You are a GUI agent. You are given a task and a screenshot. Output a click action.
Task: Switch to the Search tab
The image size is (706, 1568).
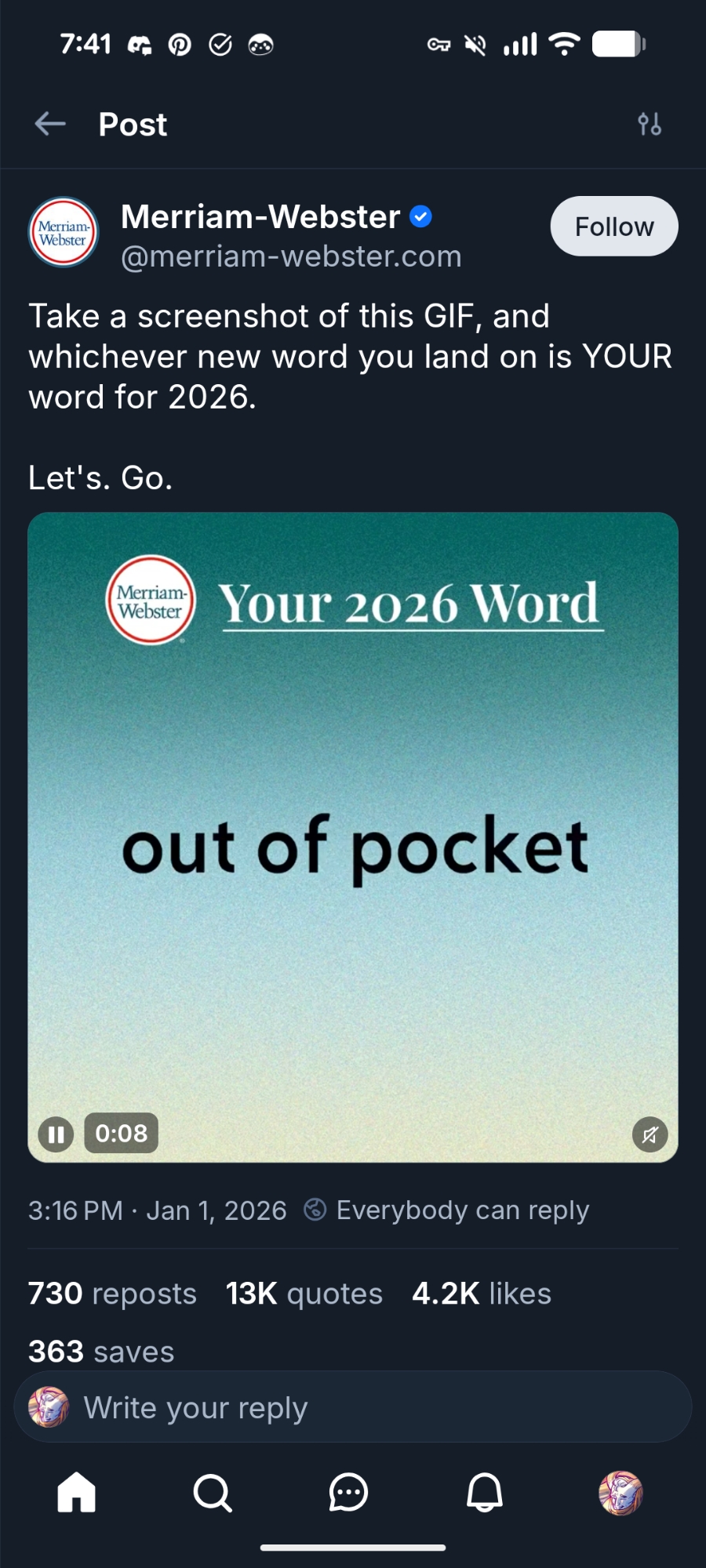[x=213, y=1492]
